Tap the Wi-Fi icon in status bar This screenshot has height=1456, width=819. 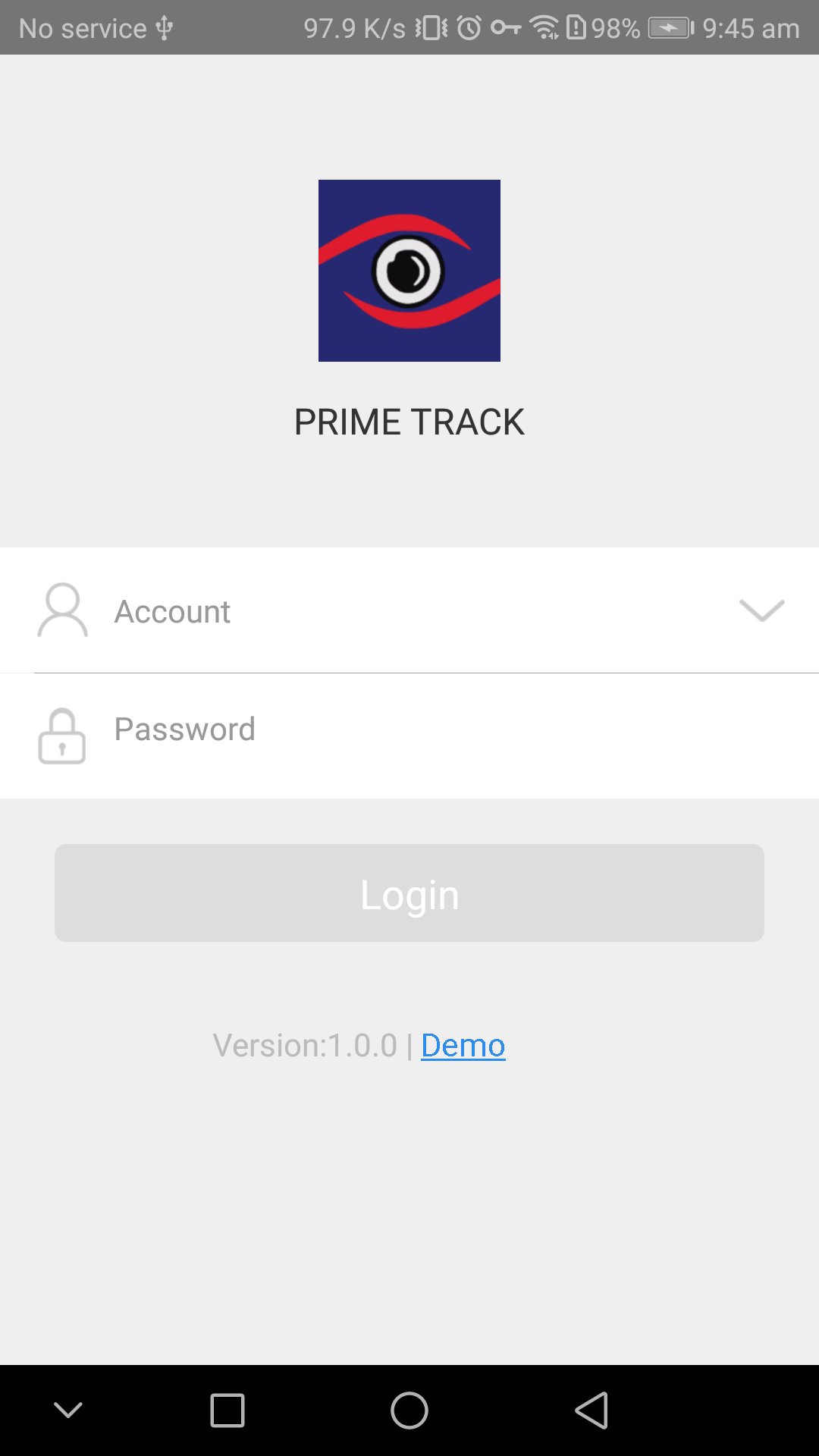pos(545,27)
